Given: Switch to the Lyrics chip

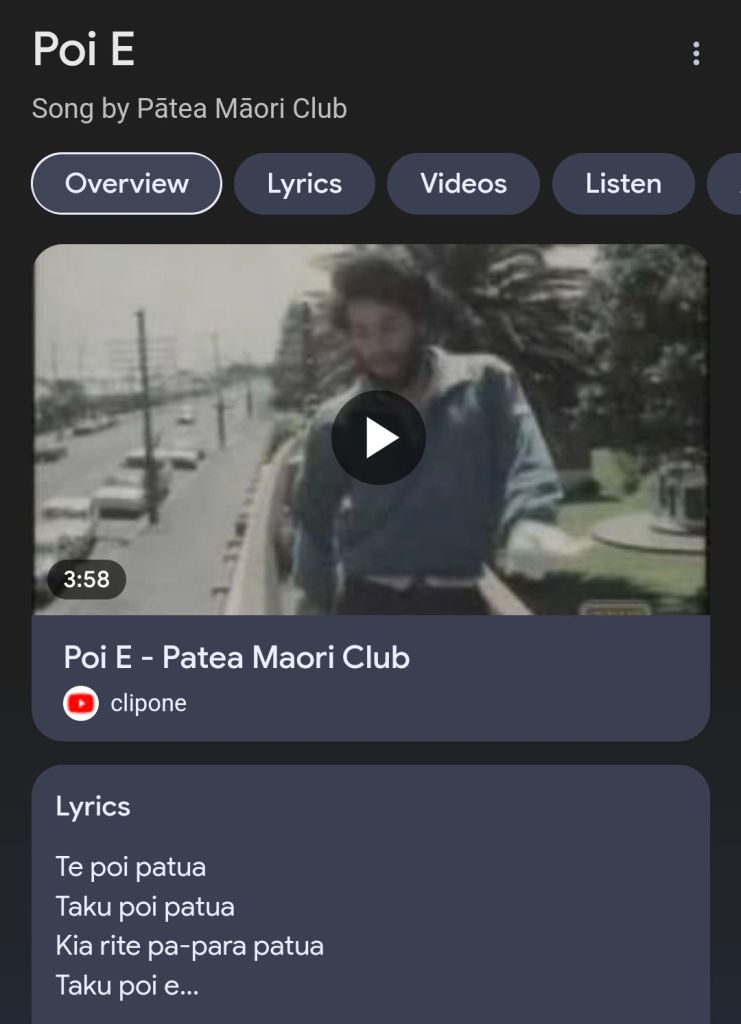Looking at the screenshot, I should pos(304,184).
